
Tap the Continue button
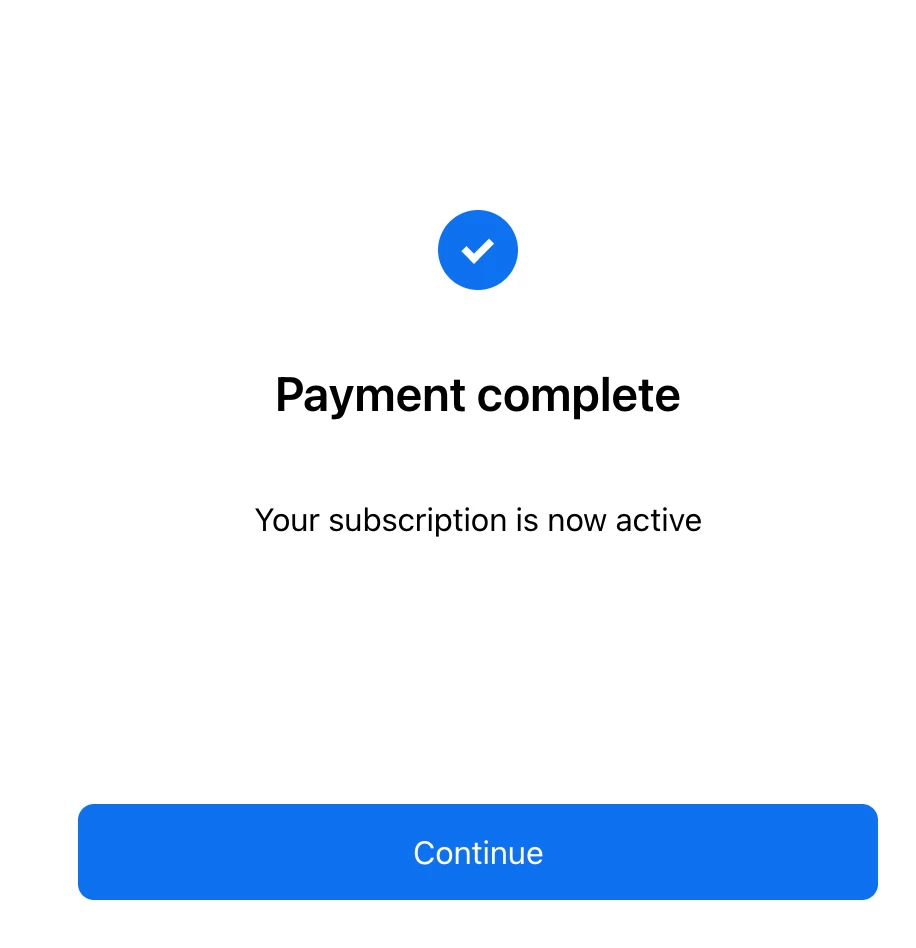pyautogui.click(x=477, y=852)
